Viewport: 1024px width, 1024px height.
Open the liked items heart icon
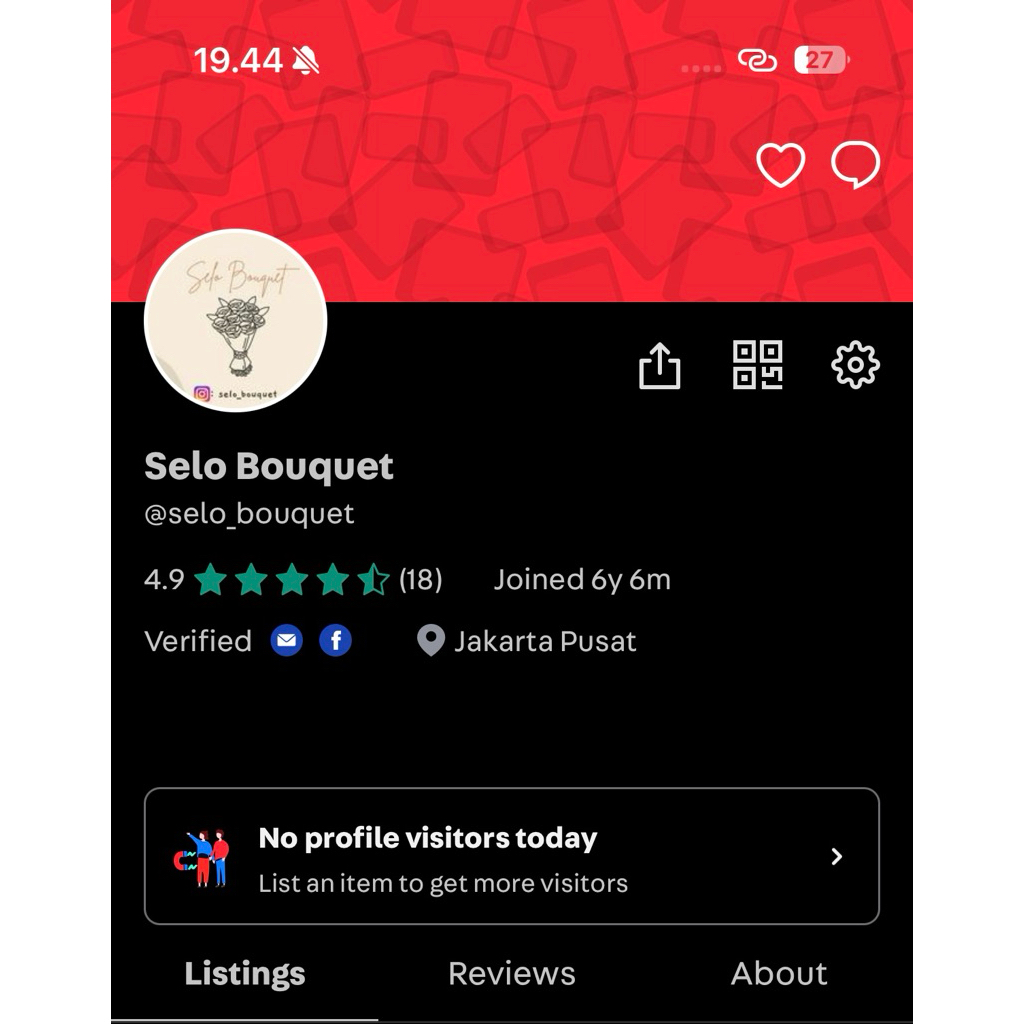pos(780,166)
